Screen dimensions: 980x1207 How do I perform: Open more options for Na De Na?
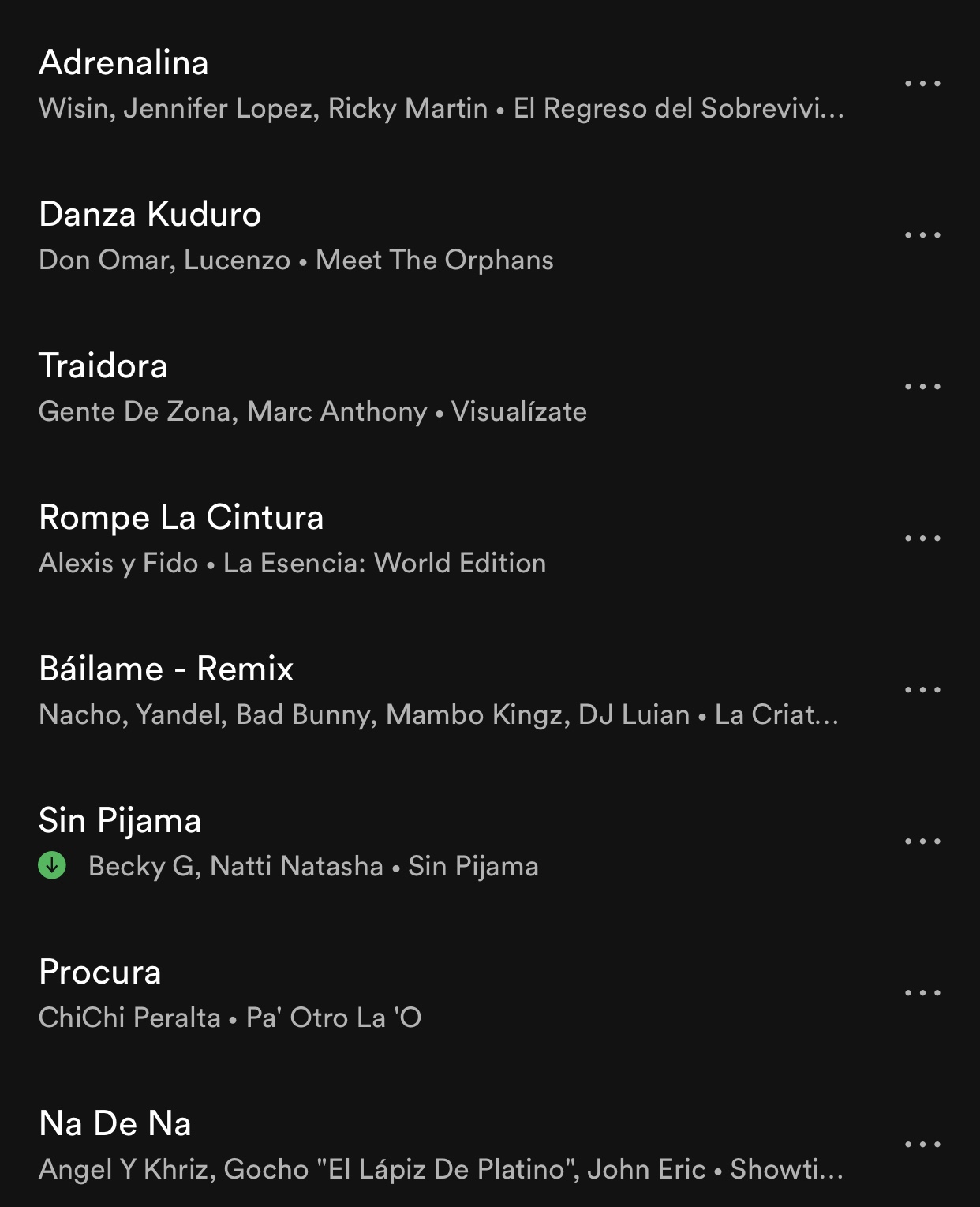click(x=922, y=1145)
